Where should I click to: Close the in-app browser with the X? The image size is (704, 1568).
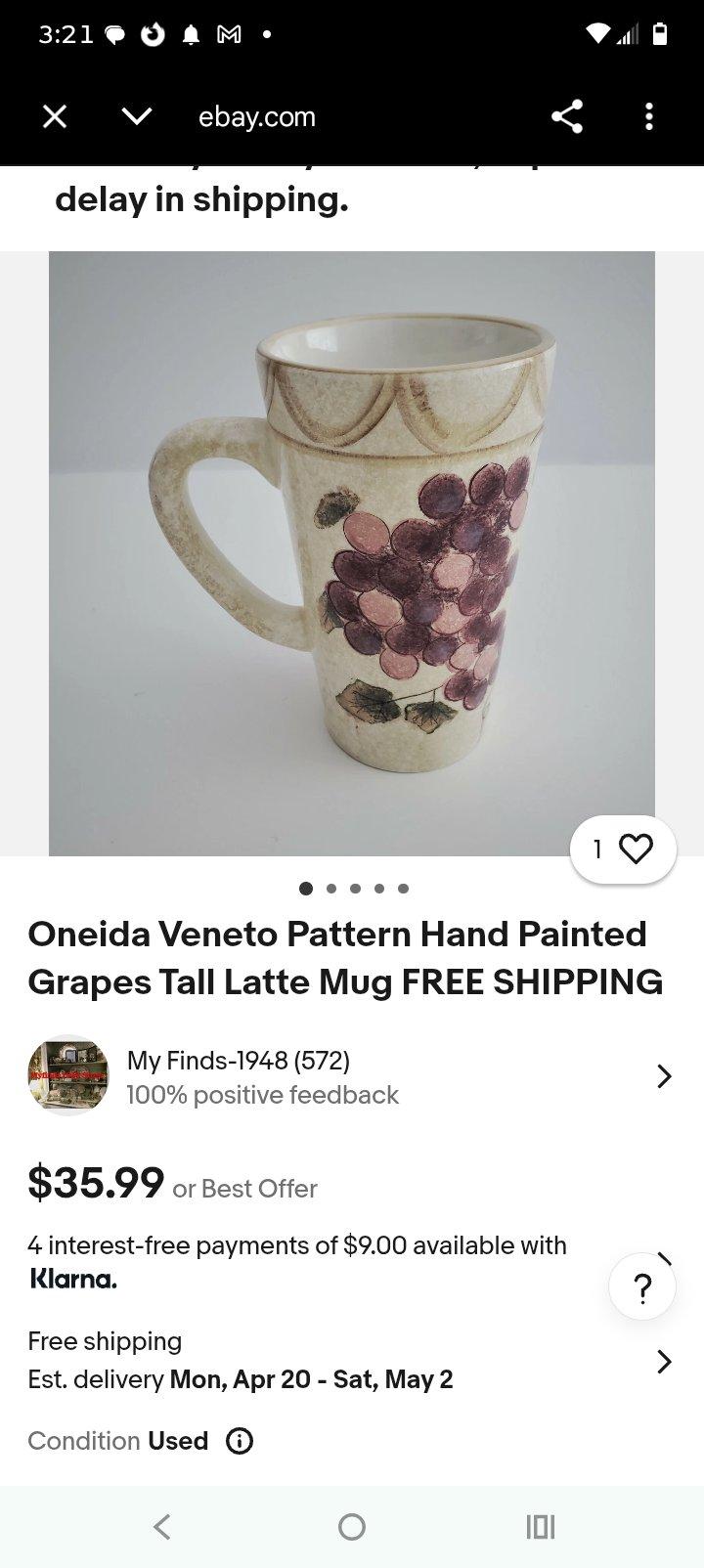[x=55, y=115]
